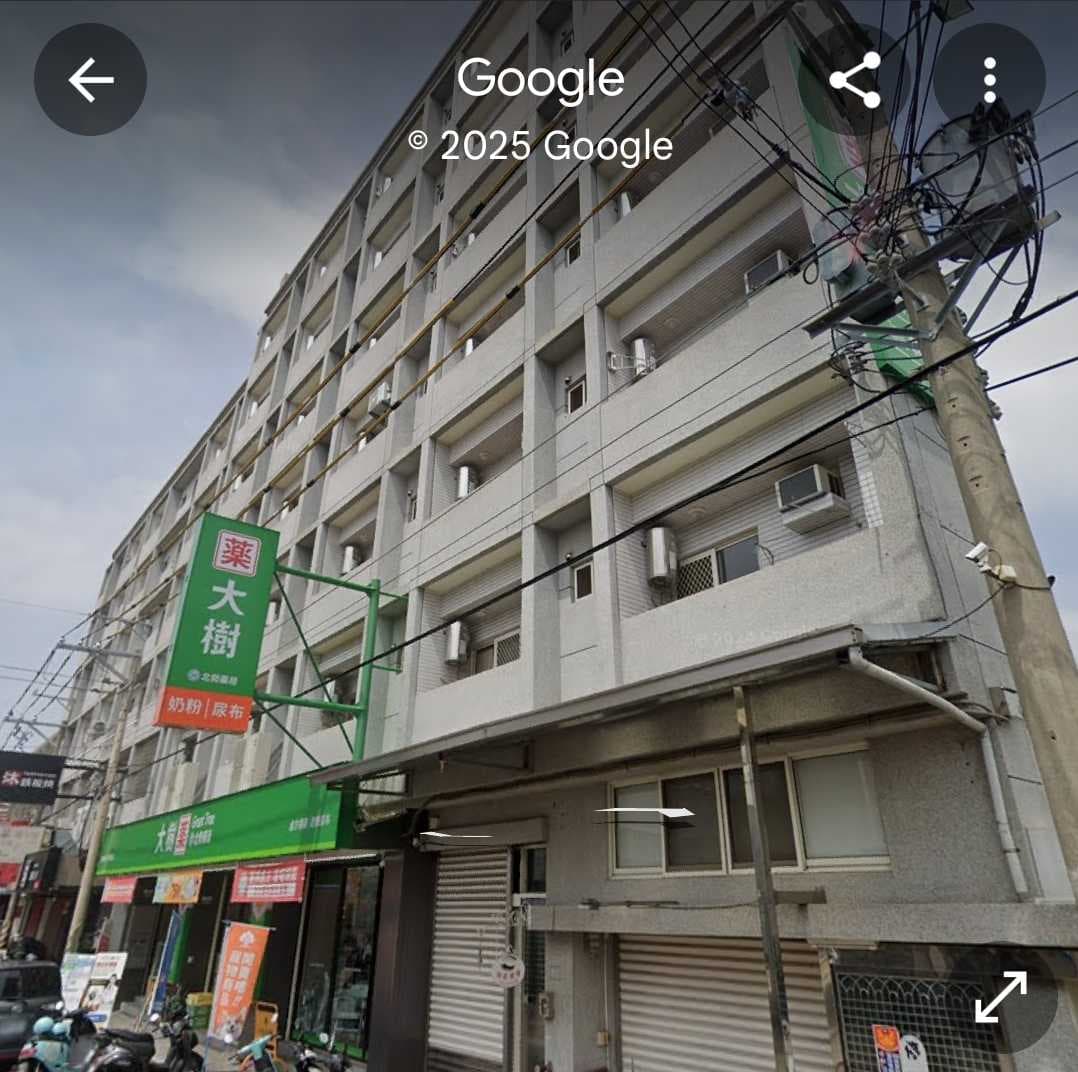Image resolution: width=1078 pixels, height=1072 pixels.
Task: Share this street view photo
Action: (x=856, y=80)
